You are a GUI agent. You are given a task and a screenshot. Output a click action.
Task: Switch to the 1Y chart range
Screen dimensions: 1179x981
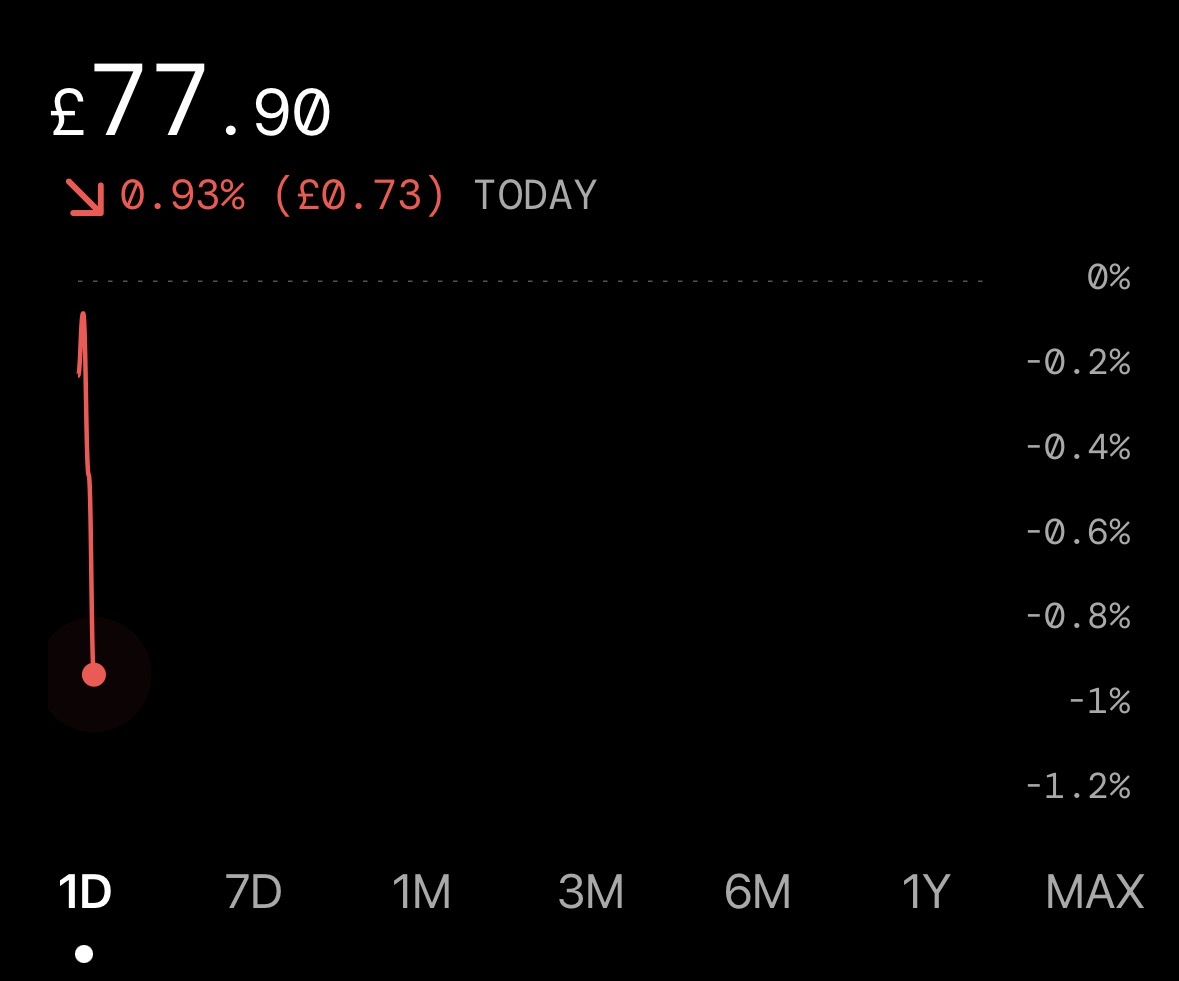926,892
